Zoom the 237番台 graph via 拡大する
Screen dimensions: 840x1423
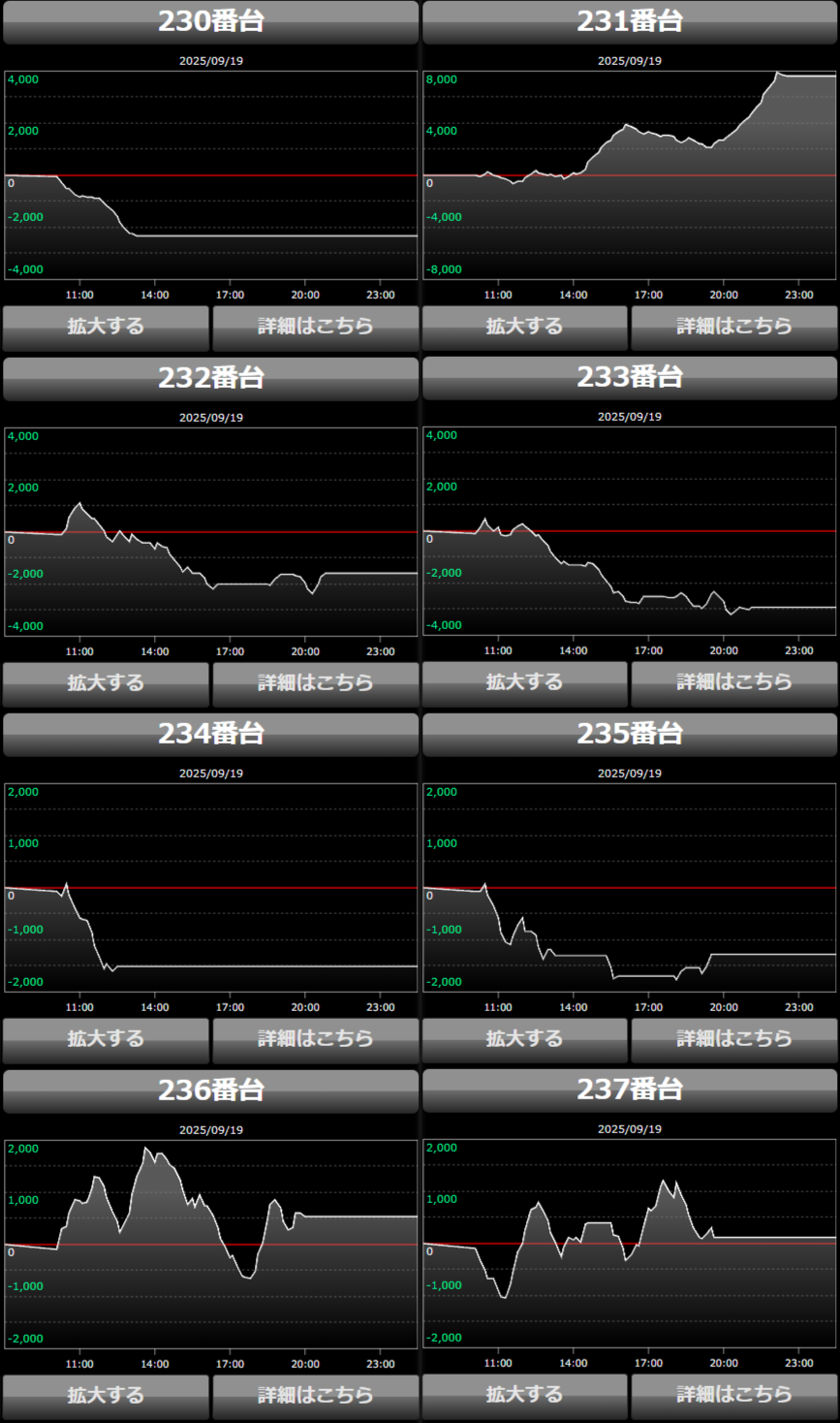pos(524,1395)
